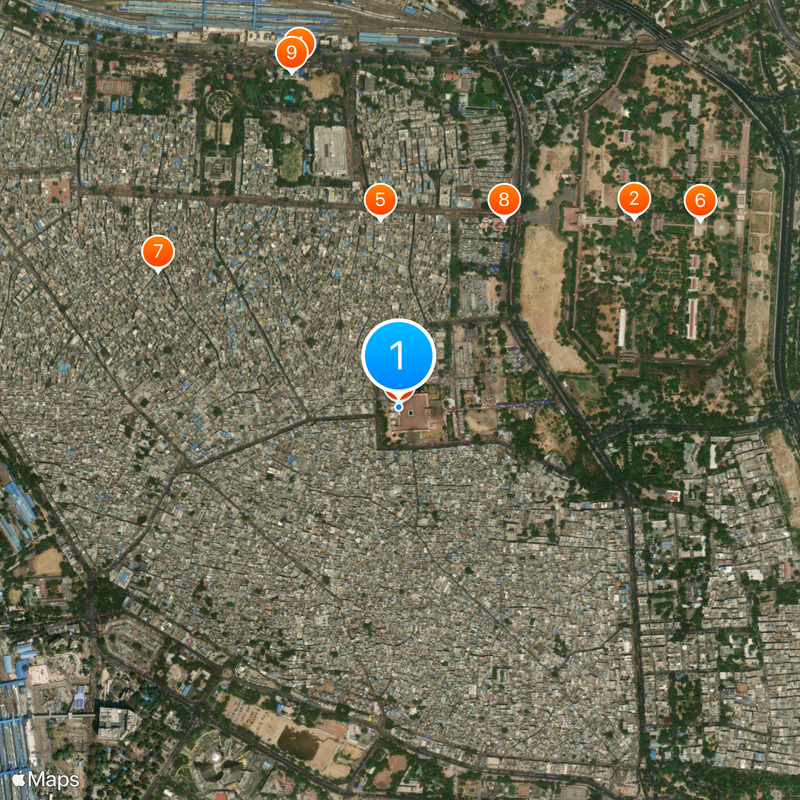Tap the orange pin numbered 5
The width and height of the screenshot is (800, 800).
[x=380, y=200]
